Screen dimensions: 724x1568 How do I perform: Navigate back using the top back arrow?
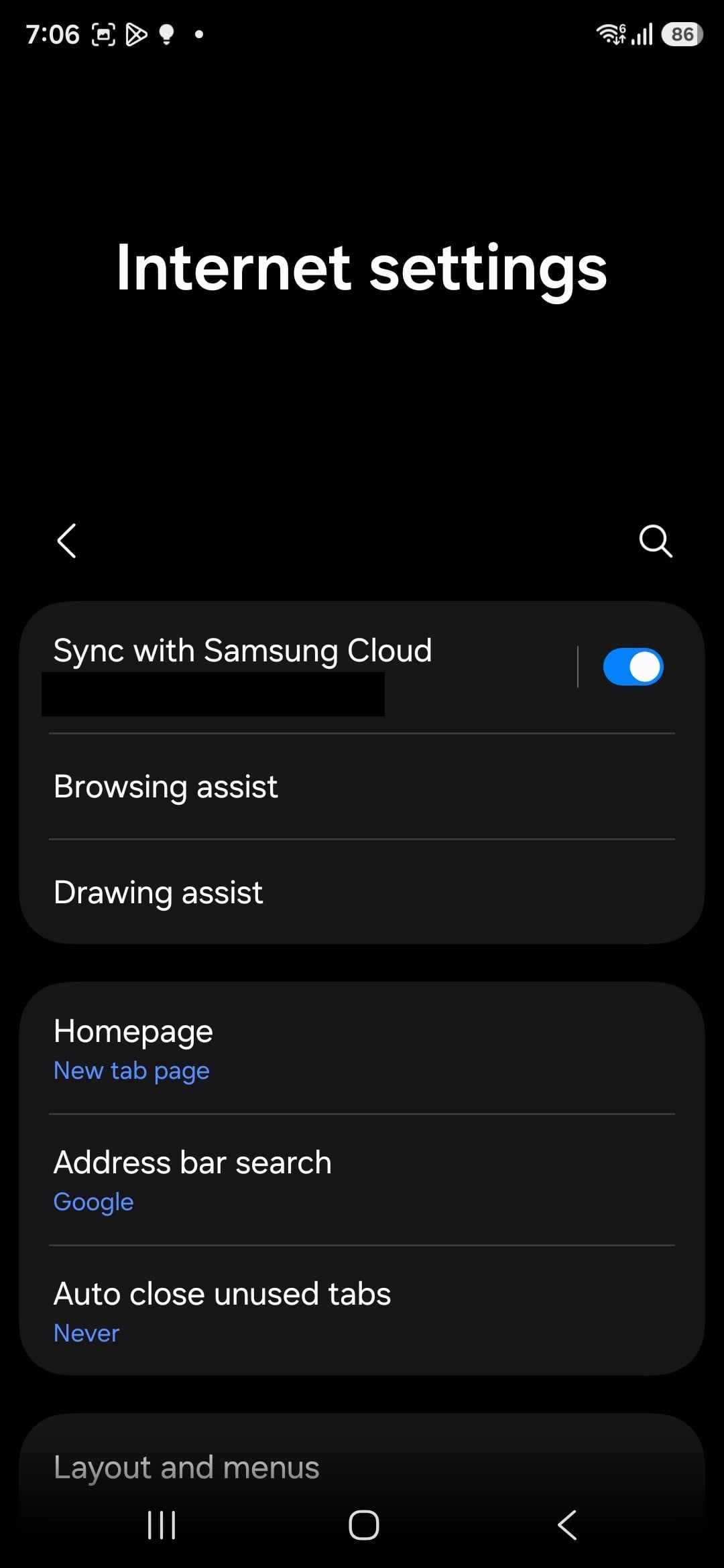[66, 541]
